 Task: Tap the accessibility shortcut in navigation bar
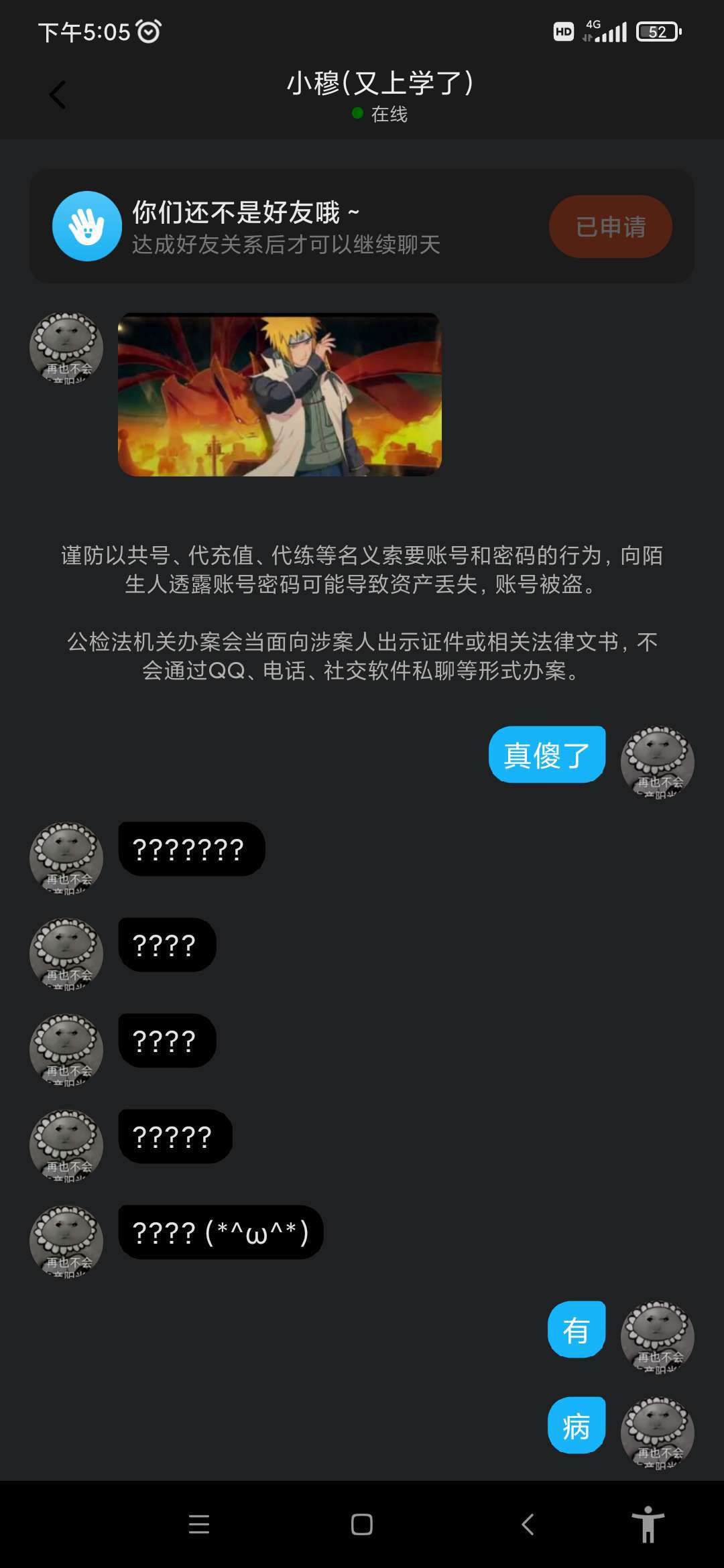pyautogui.click(x=648, y=1524)
